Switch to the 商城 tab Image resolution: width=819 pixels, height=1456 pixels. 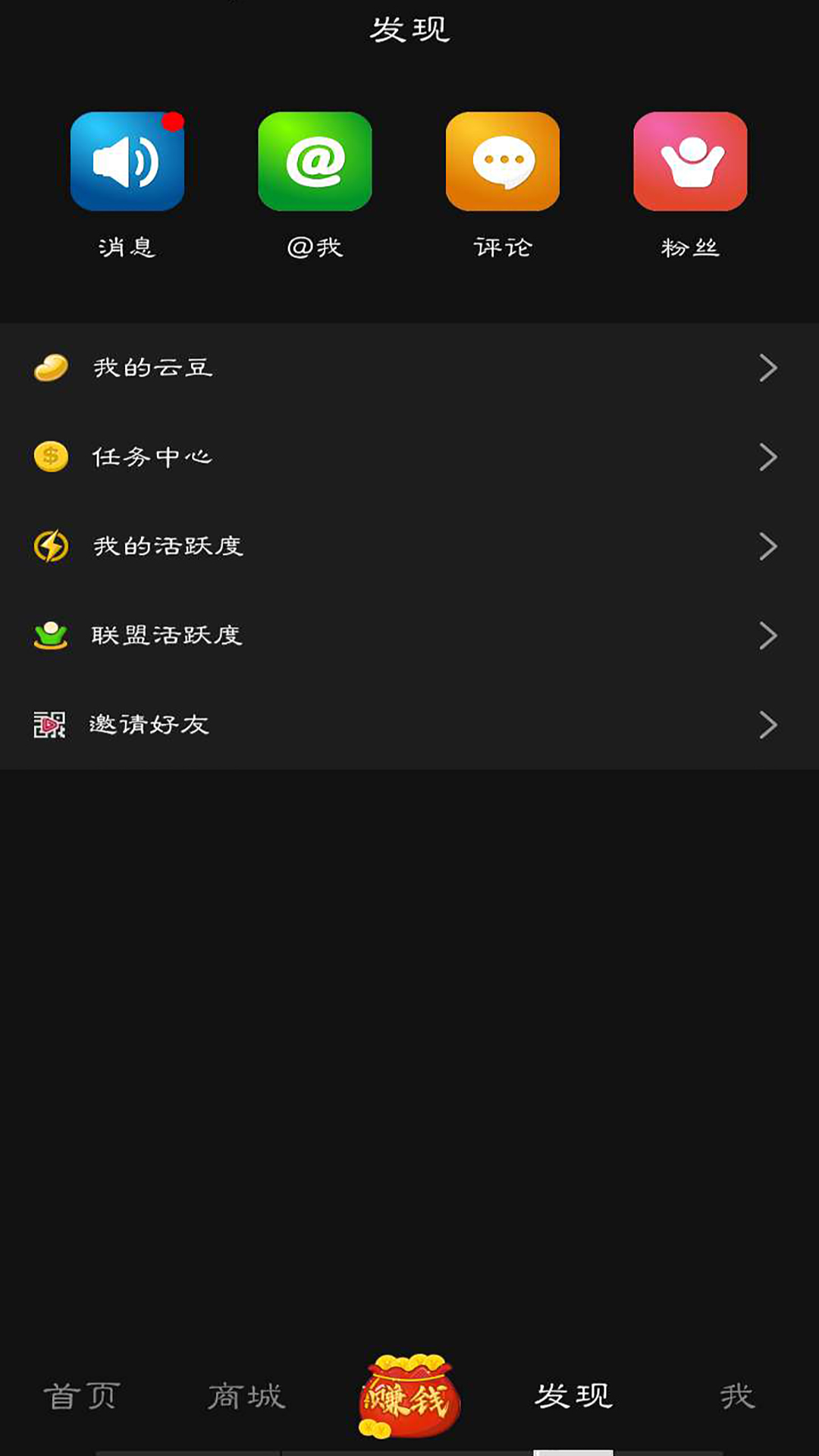(246, 1396)
